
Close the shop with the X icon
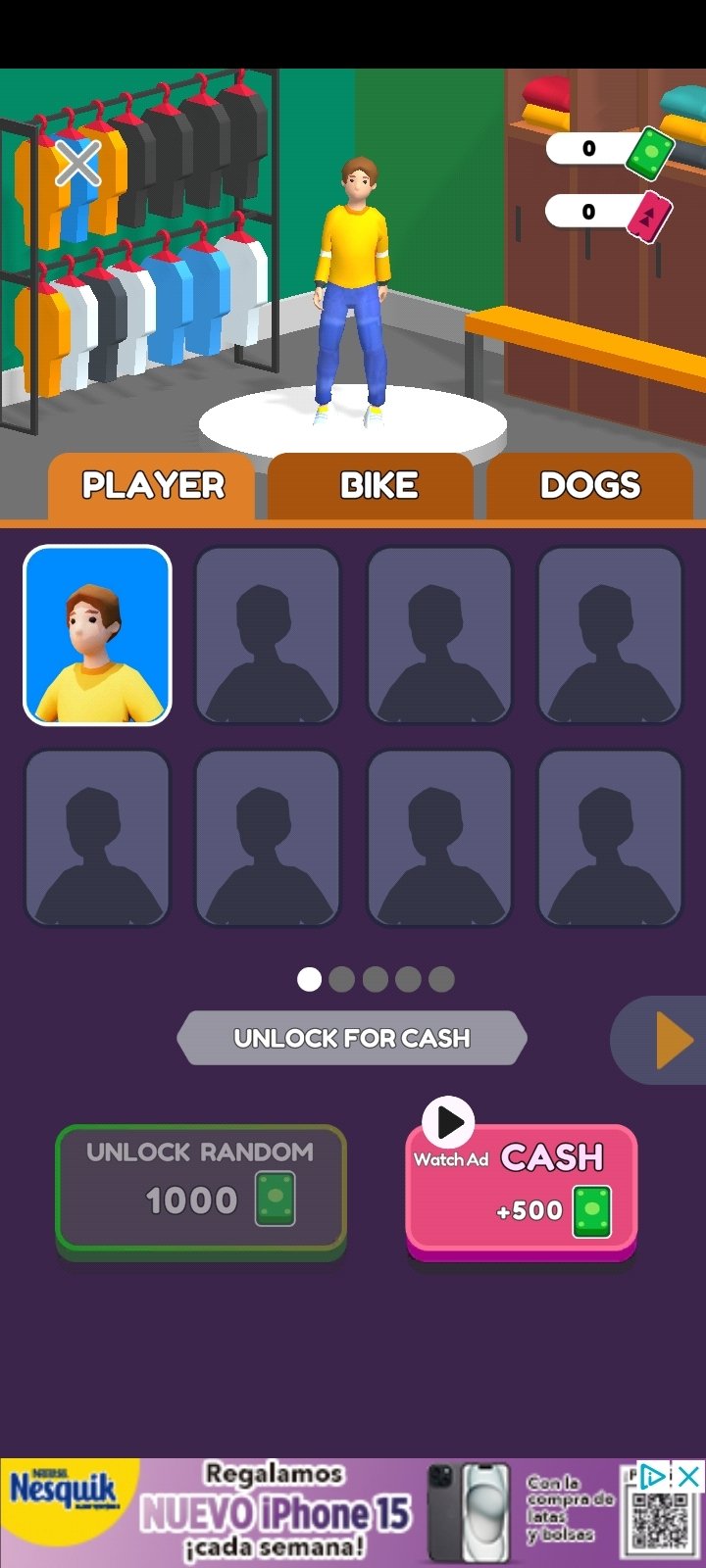click(x=77, y=163)
